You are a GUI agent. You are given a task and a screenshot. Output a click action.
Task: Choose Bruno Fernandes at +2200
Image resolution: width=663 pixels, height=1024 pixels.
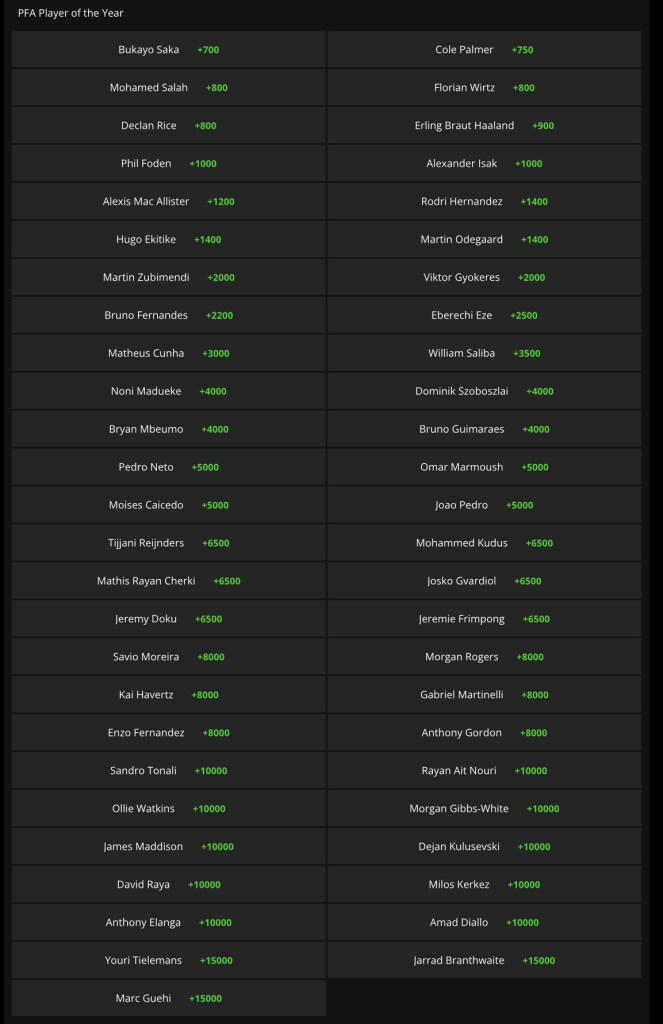click(x=168, y=315)
